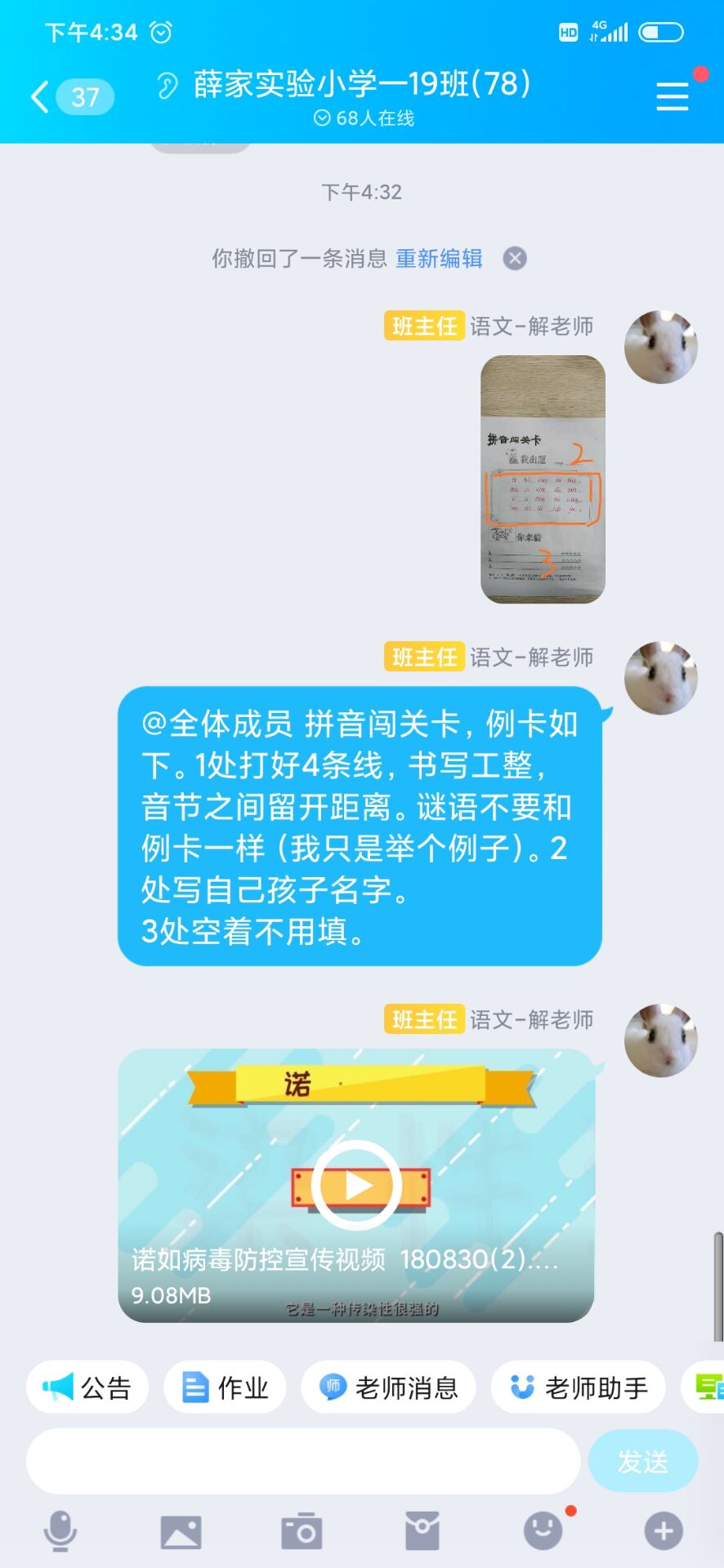Start voice input with microphone icon
The width and height of the screenshot is (724, 1568).
point(60,1531)
